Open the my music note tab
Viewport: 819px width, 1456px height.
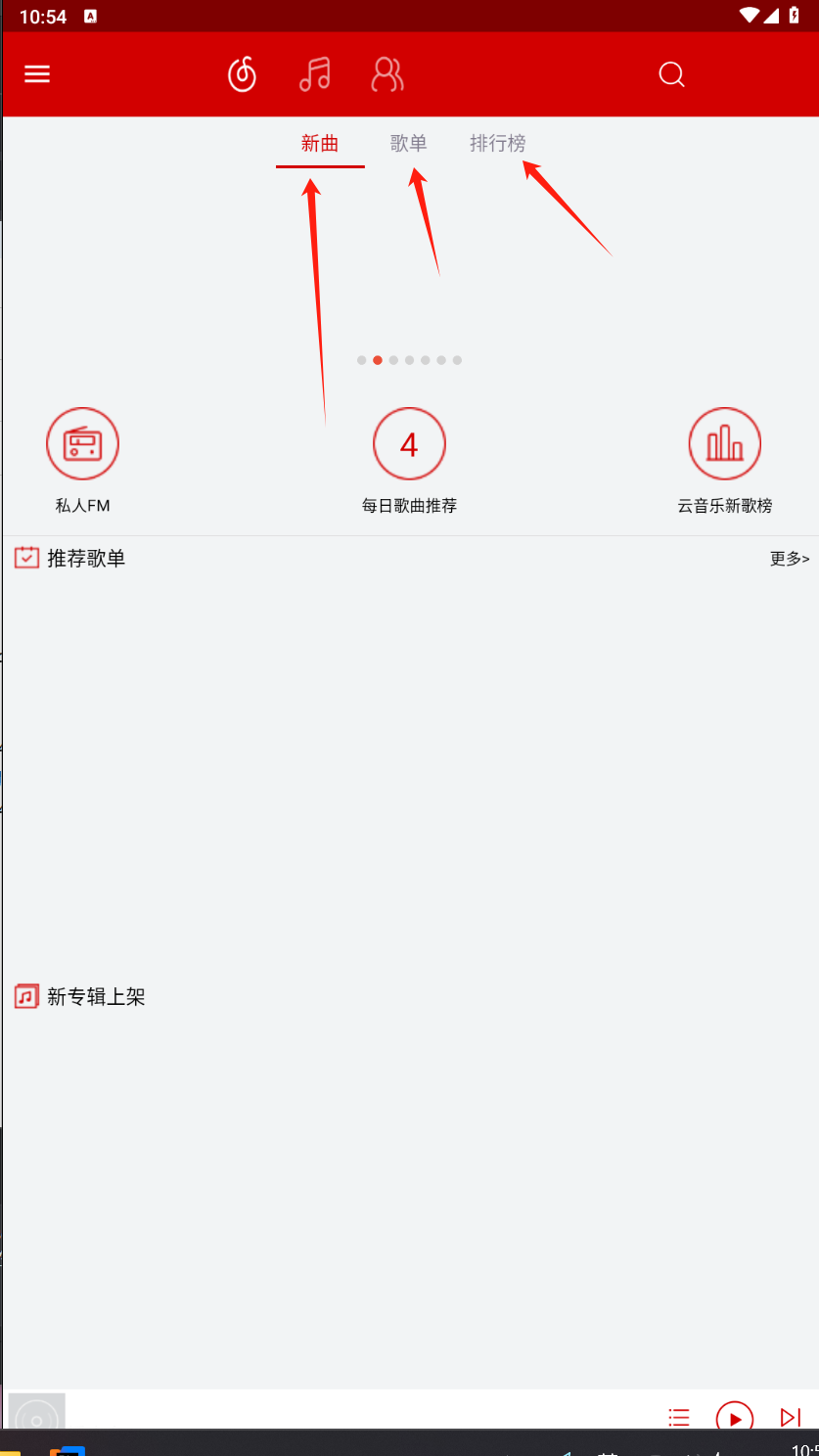click(x=315, y=74)
